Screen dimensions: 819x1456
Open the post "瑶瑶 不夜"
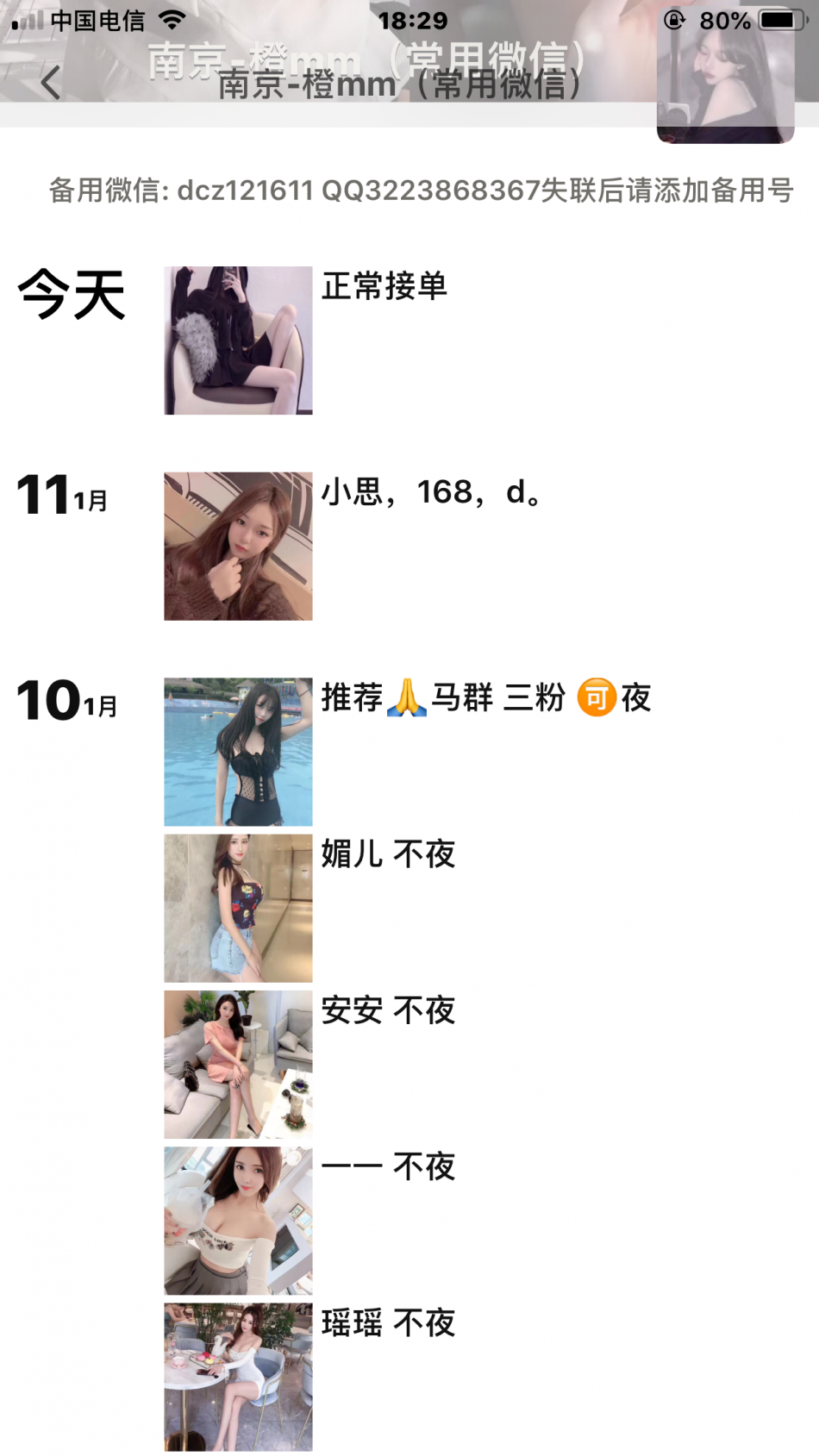(x=238, y=1377)
